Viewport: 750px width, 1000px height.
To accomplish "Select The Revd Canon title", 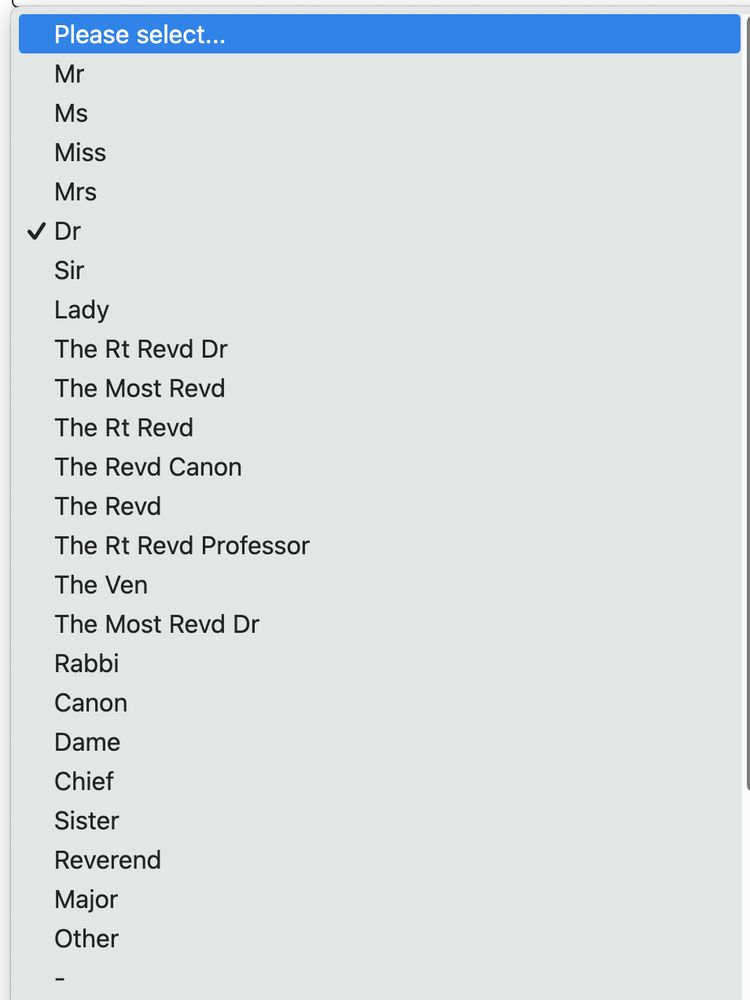I will 148,467.
